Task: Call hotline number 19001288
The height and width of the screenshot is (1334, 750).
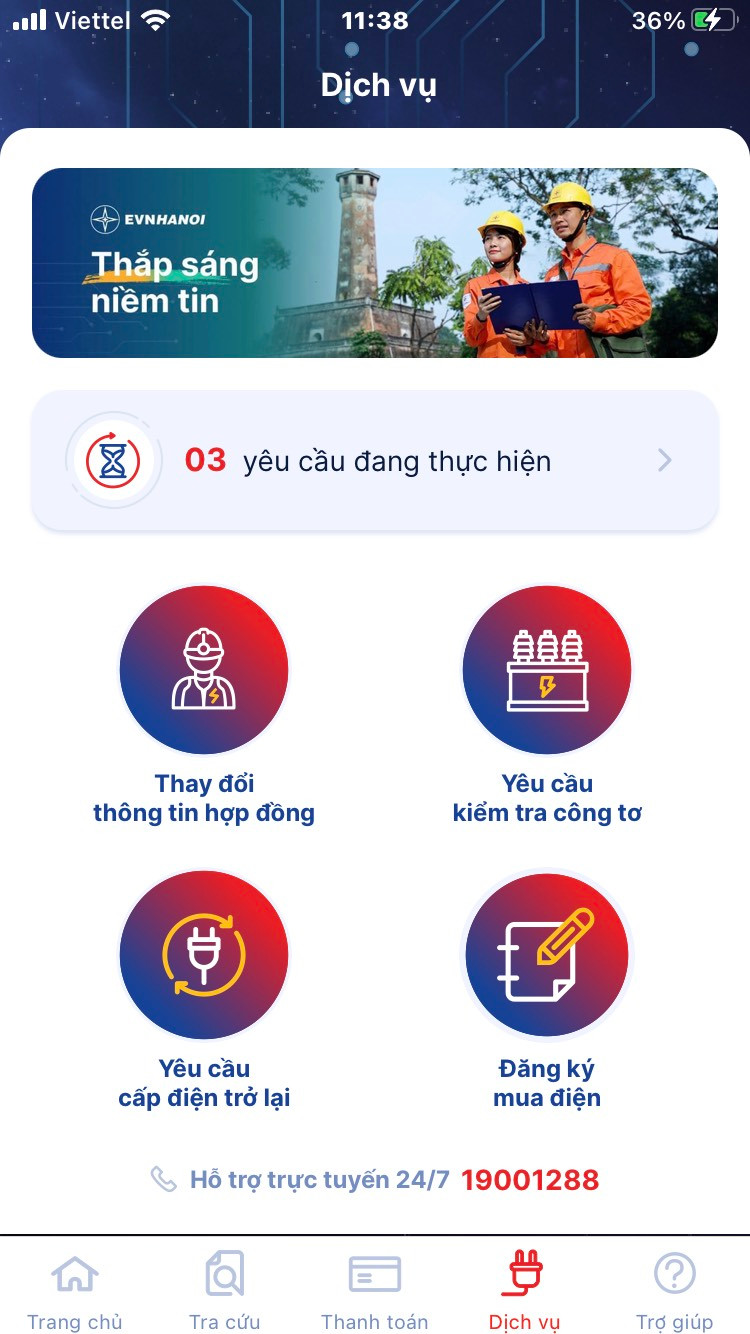Action: click(531, 1179)
